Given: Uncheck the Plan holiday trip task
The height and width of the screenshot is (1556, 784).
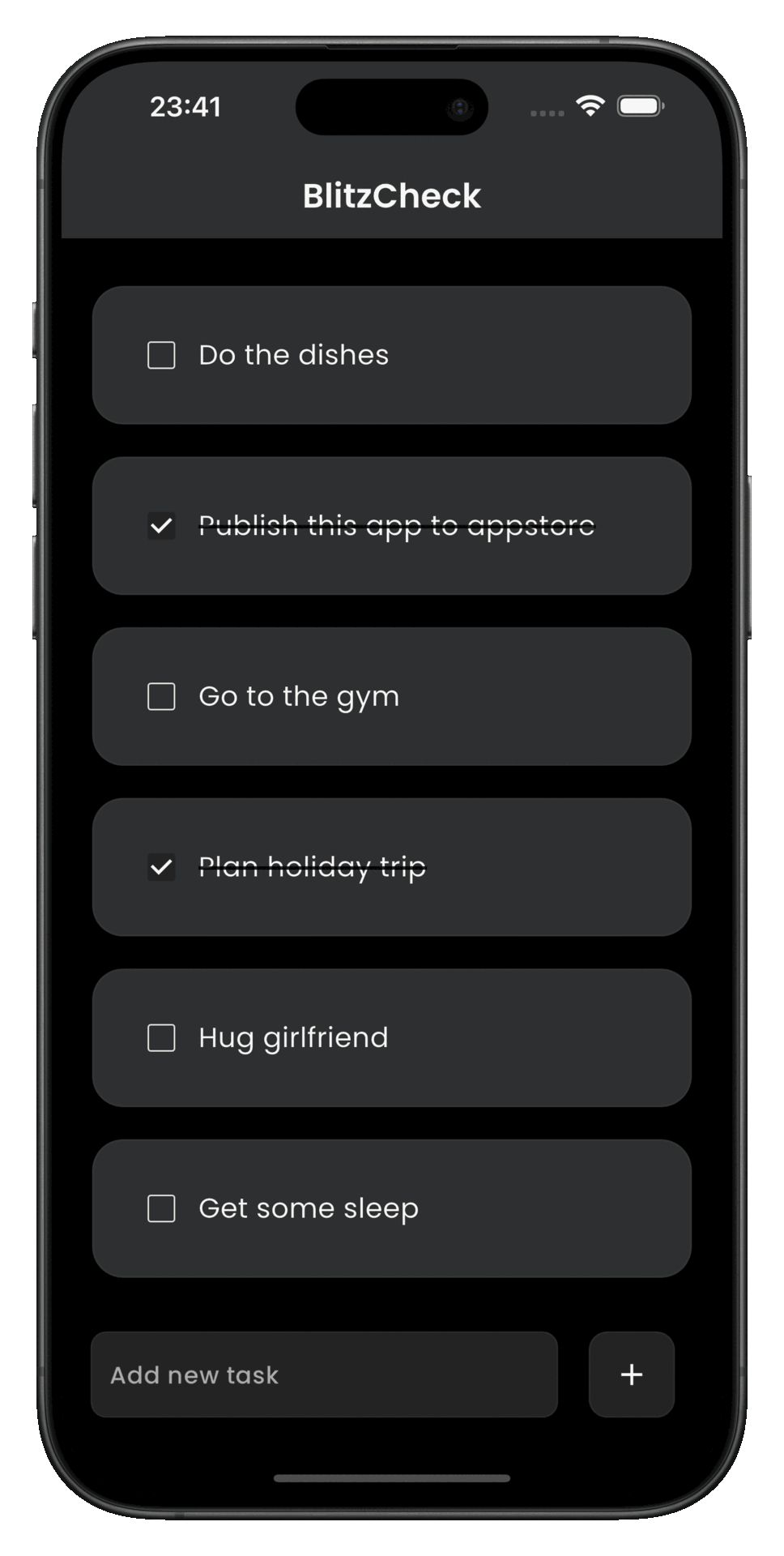Looking at the screenshot, I should tap(161, 867).
